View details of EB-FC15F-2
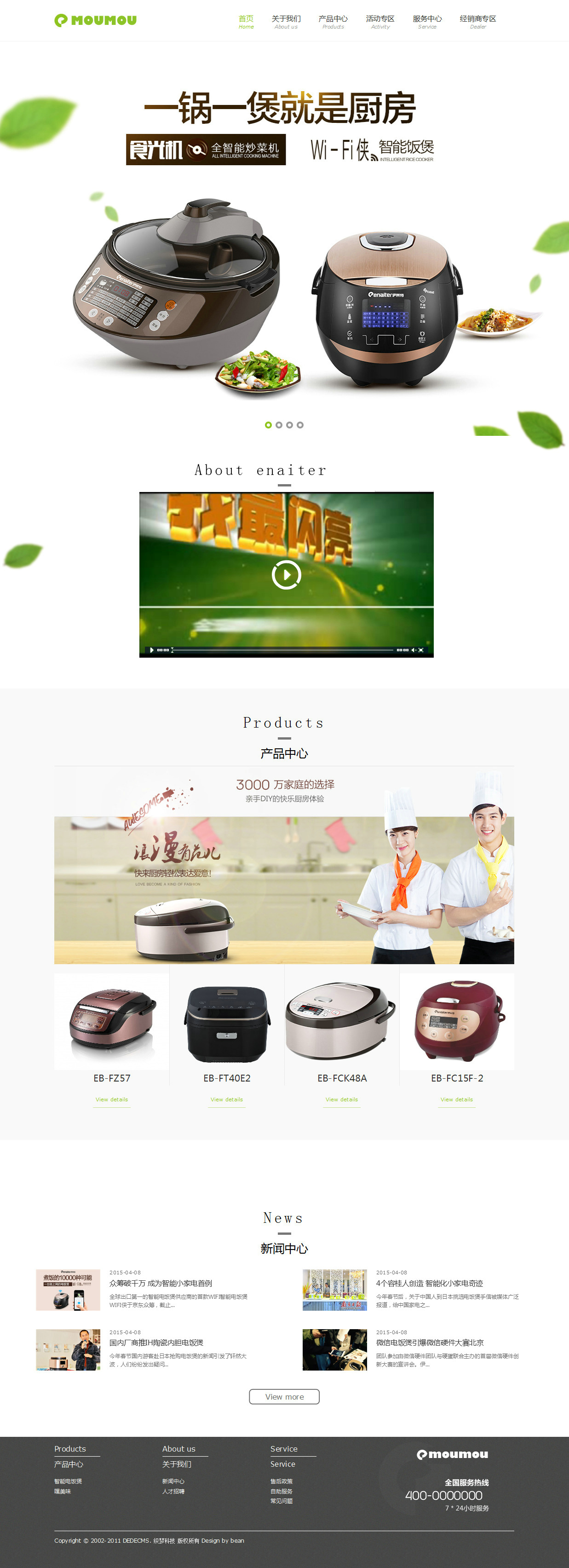The height and width of the screenshot is (1568, 569). 456,1099
